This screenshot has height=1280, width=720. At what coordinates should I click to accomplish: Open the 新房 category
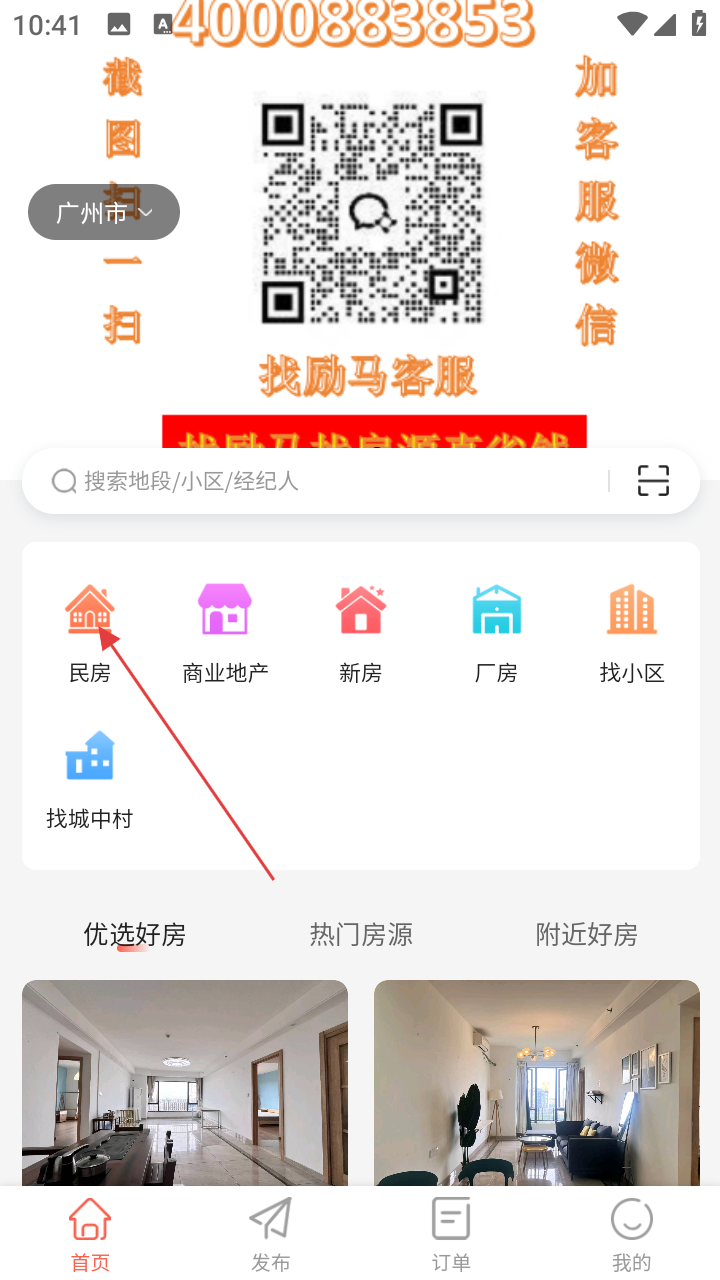point(360,632)
